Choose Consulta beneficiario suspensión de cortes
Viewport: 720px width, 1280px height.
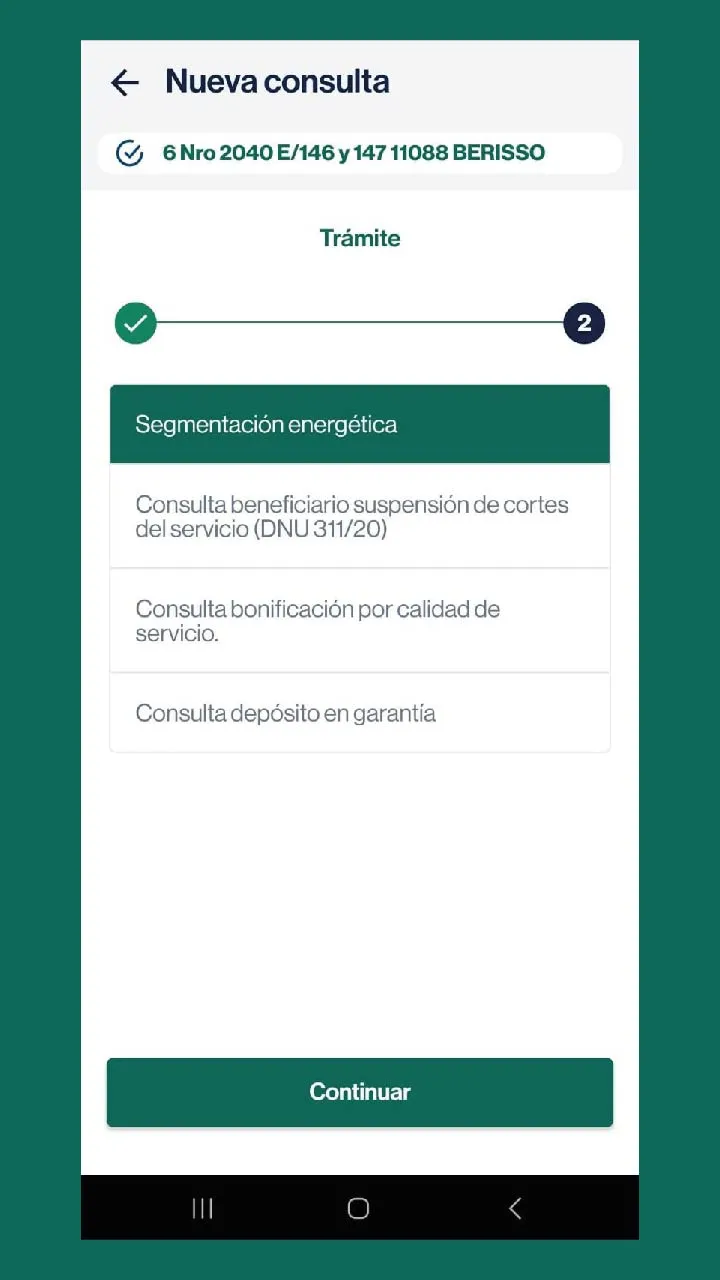coord(359,516)
